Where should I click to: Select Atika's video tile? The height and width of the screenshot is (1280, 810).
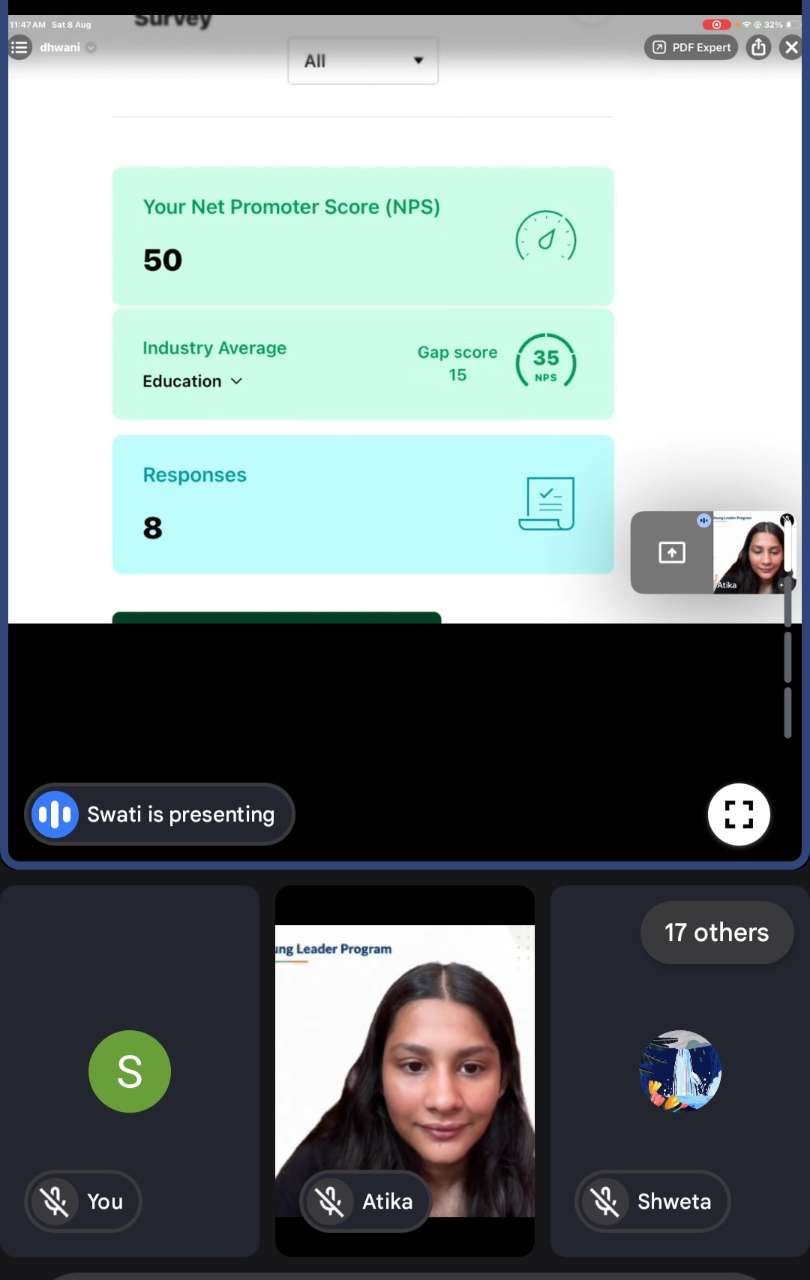[405, 1070]
